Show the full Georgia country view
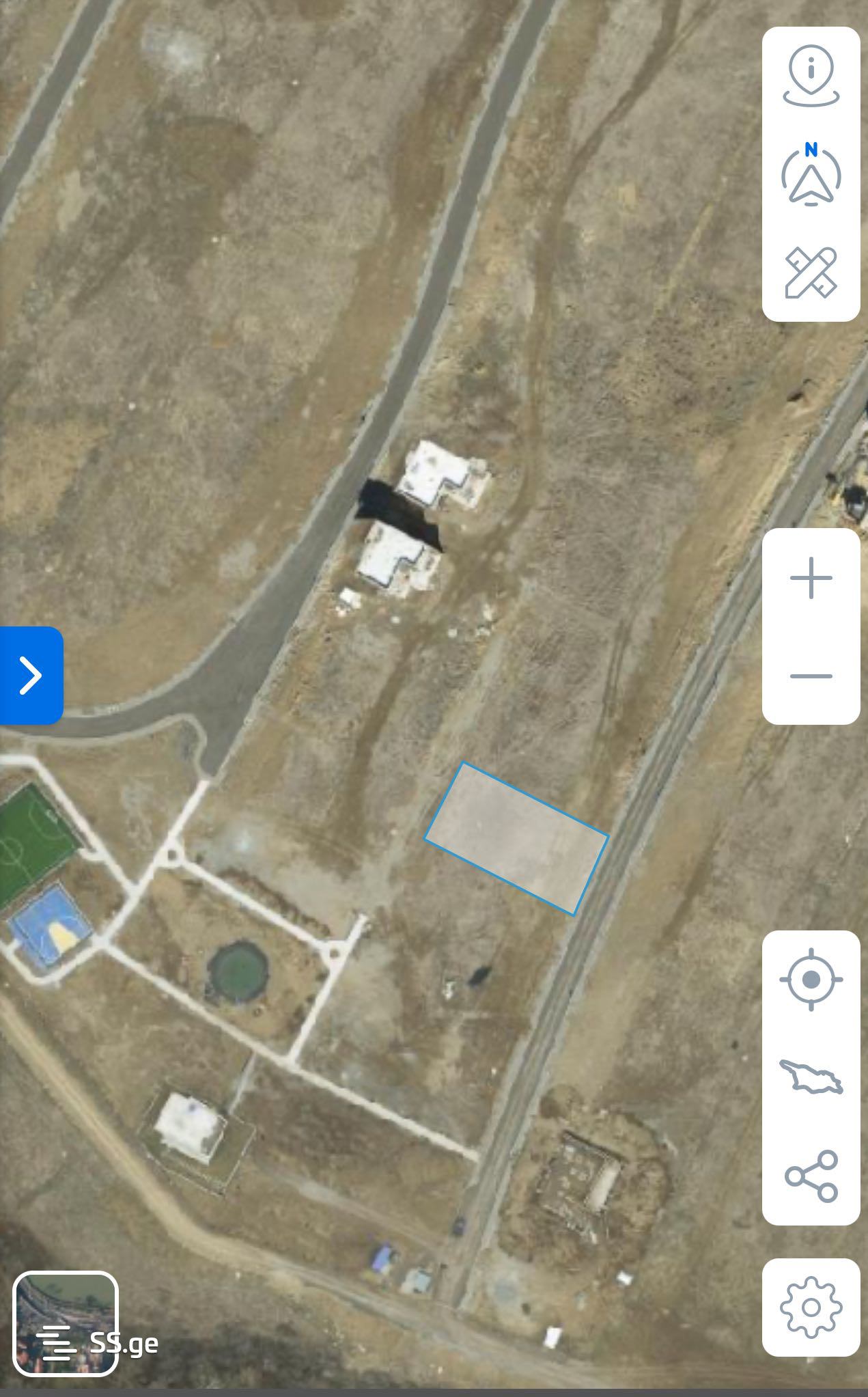This screenshot has height=1397, width=868. click(x=811, y=1077)
